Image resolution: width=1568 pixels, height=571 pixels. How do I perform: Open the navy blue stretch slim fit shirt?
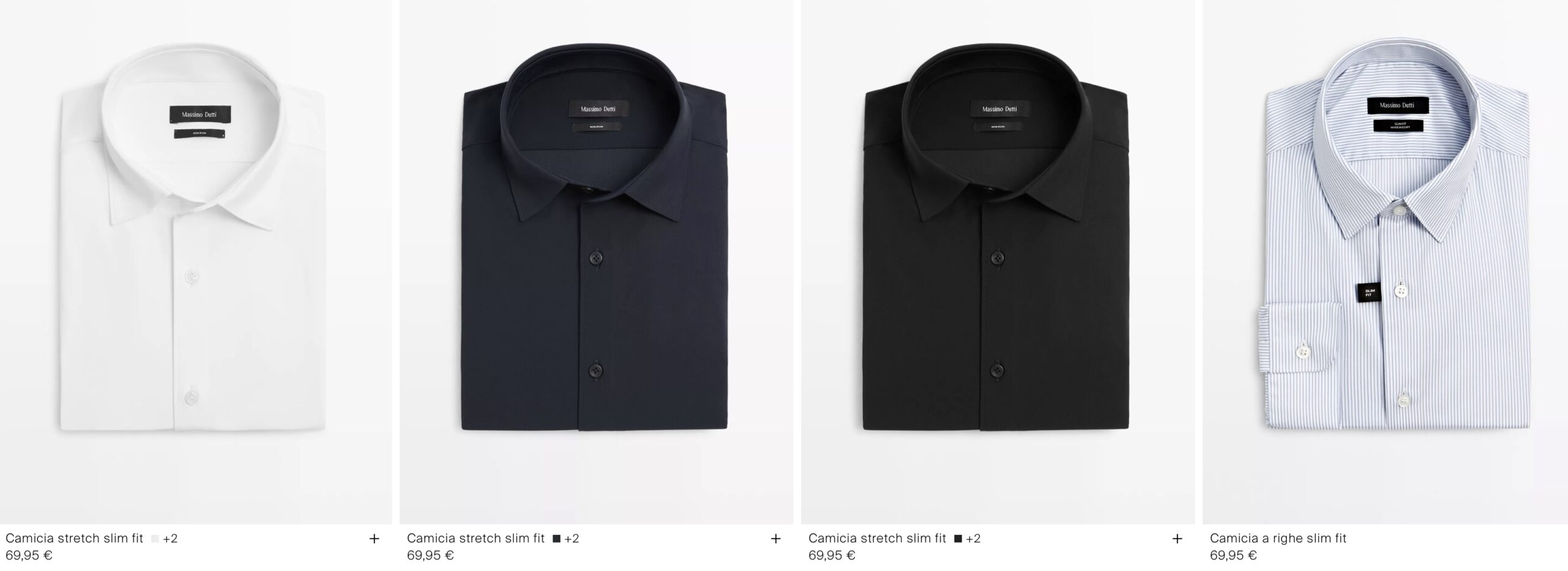tap(595, 257)
